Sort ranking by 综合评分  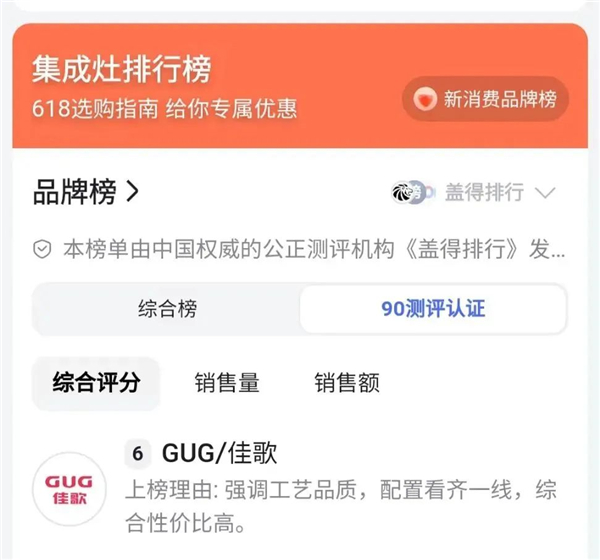[x=96, y=382]
